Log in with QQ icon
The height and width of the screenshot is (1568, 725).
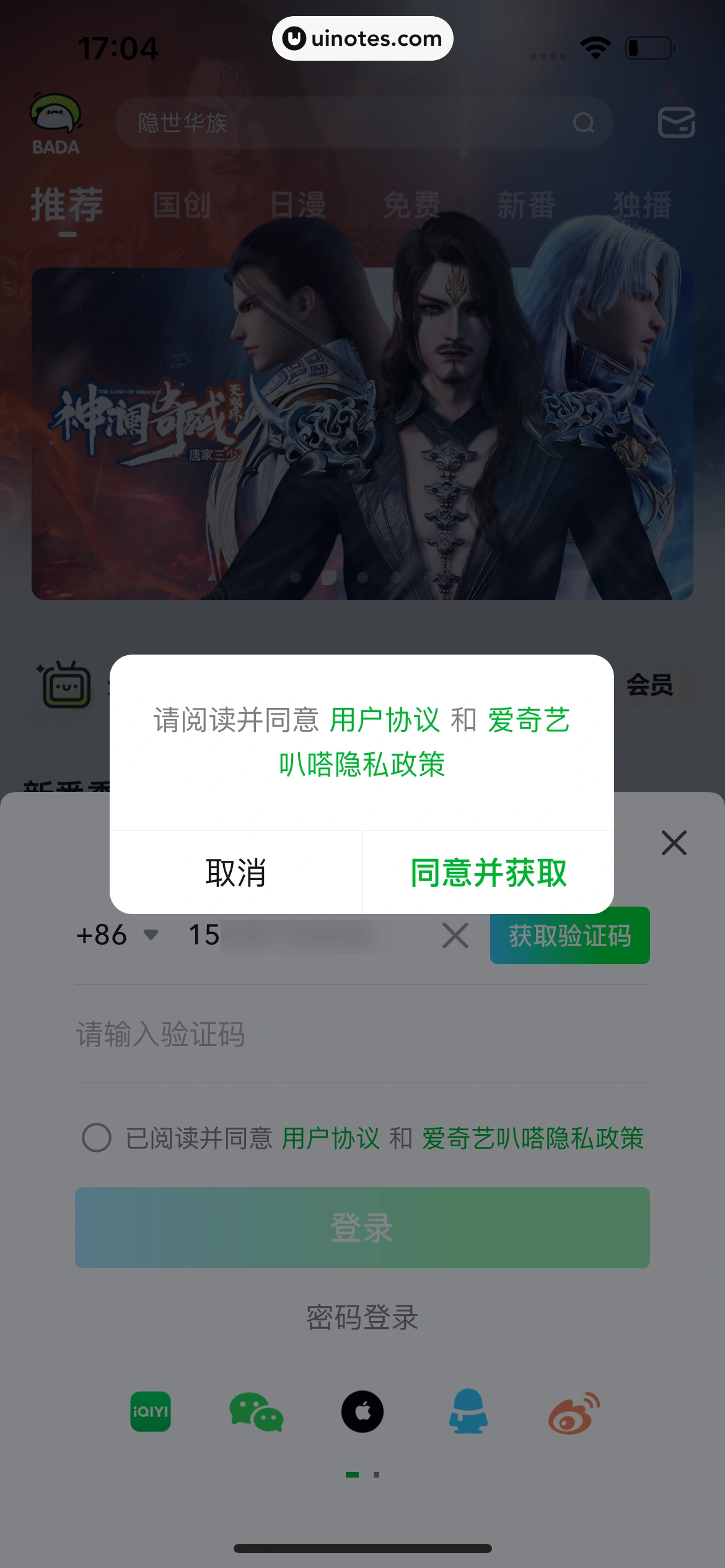coord(468,1412)
